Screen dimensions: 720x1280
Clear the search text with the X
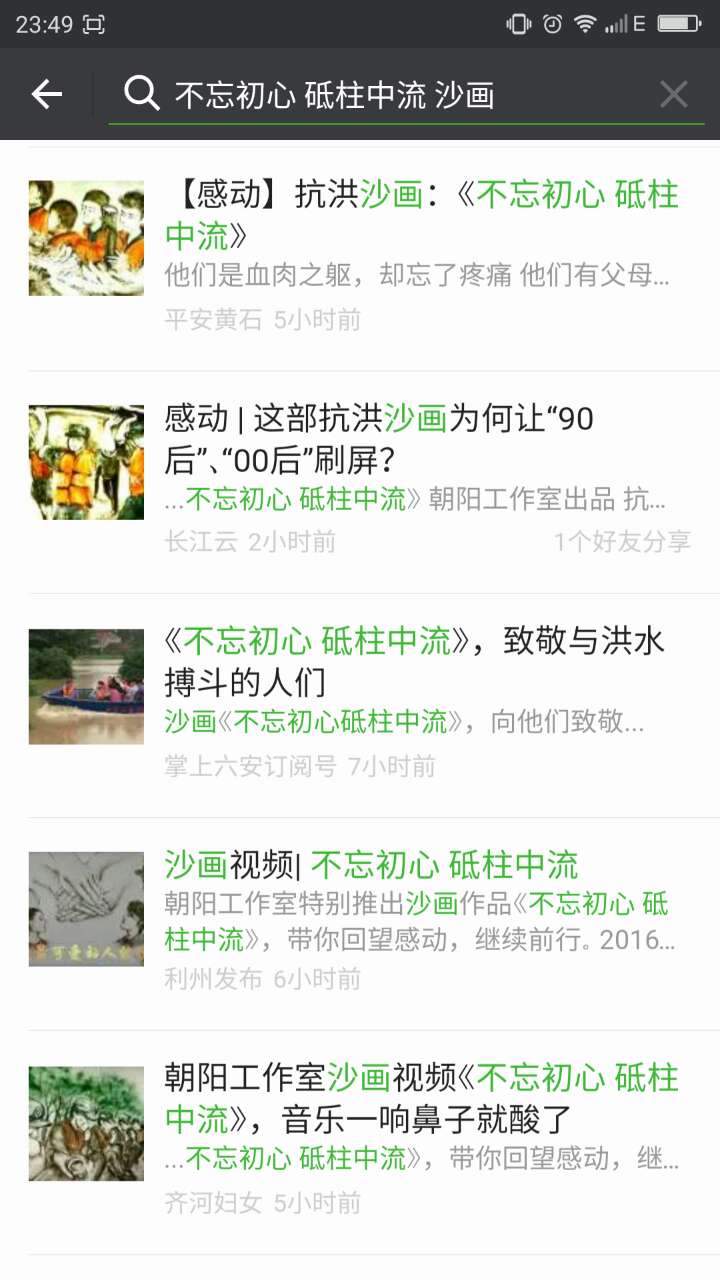pyautogui.click(x=674, y=95)
